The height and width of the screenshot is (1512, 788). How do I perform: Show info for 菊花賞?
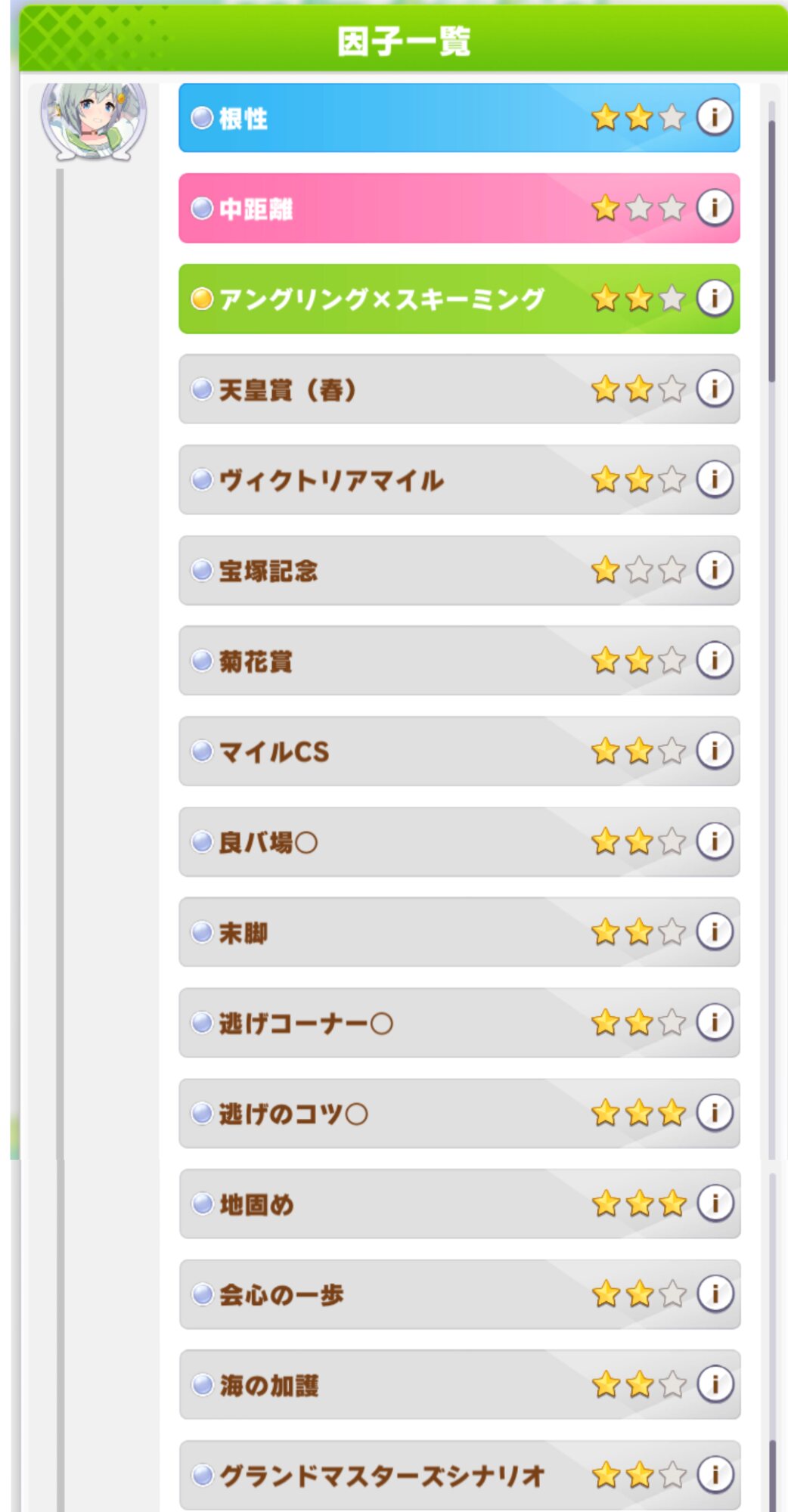point(714,660)
